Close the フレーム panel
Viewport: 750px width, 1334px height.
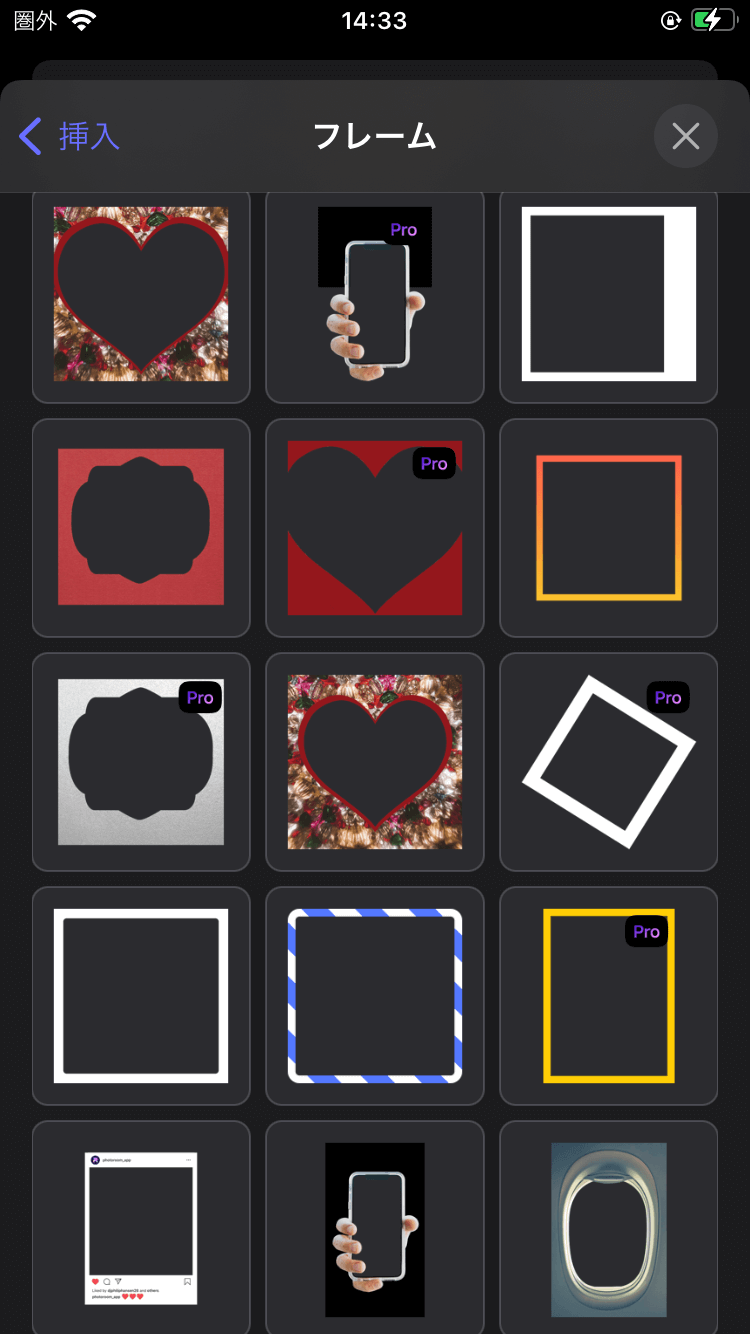(x=685, y=136)
